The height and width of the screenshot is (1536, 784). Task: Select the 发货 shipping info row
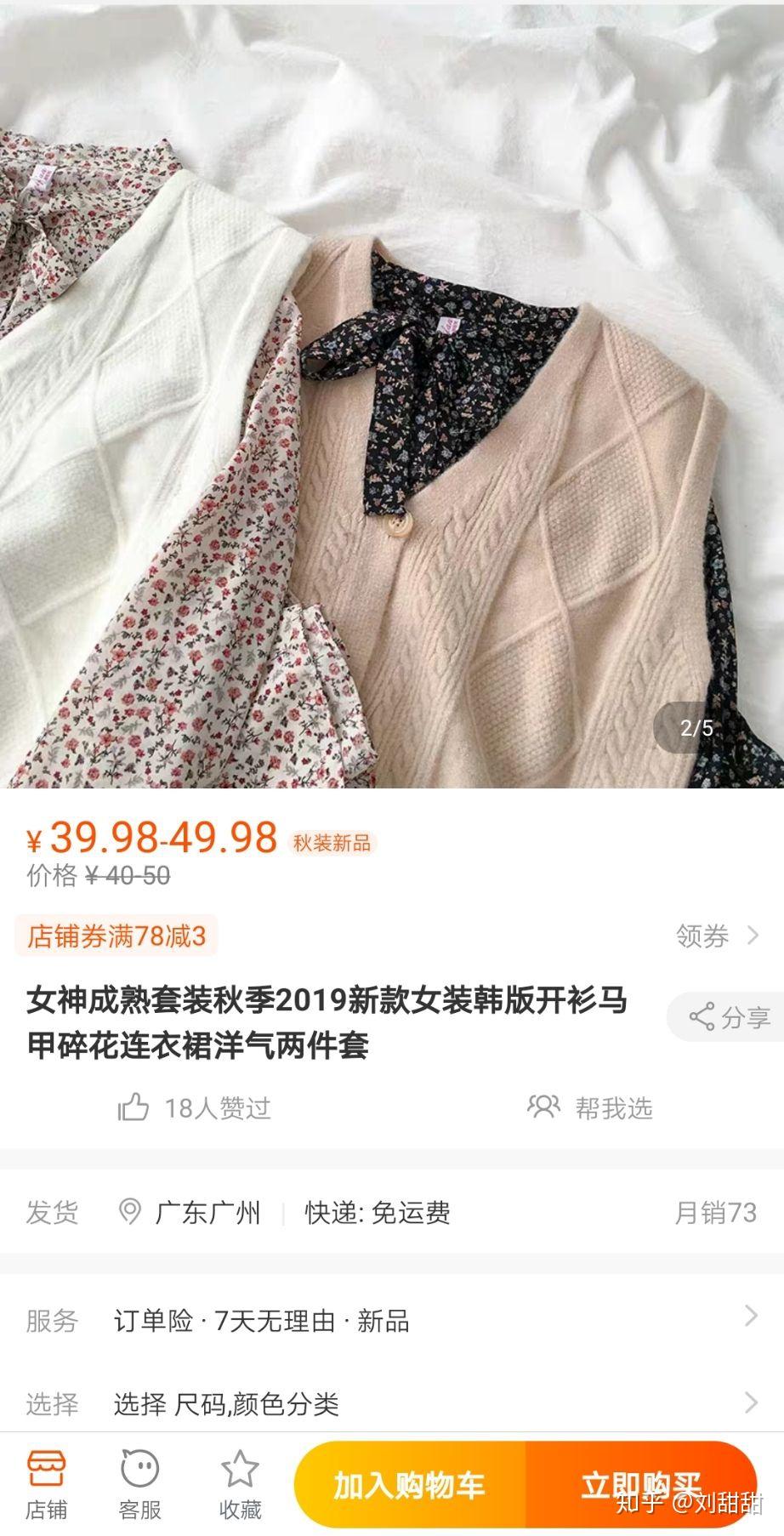391,1213
